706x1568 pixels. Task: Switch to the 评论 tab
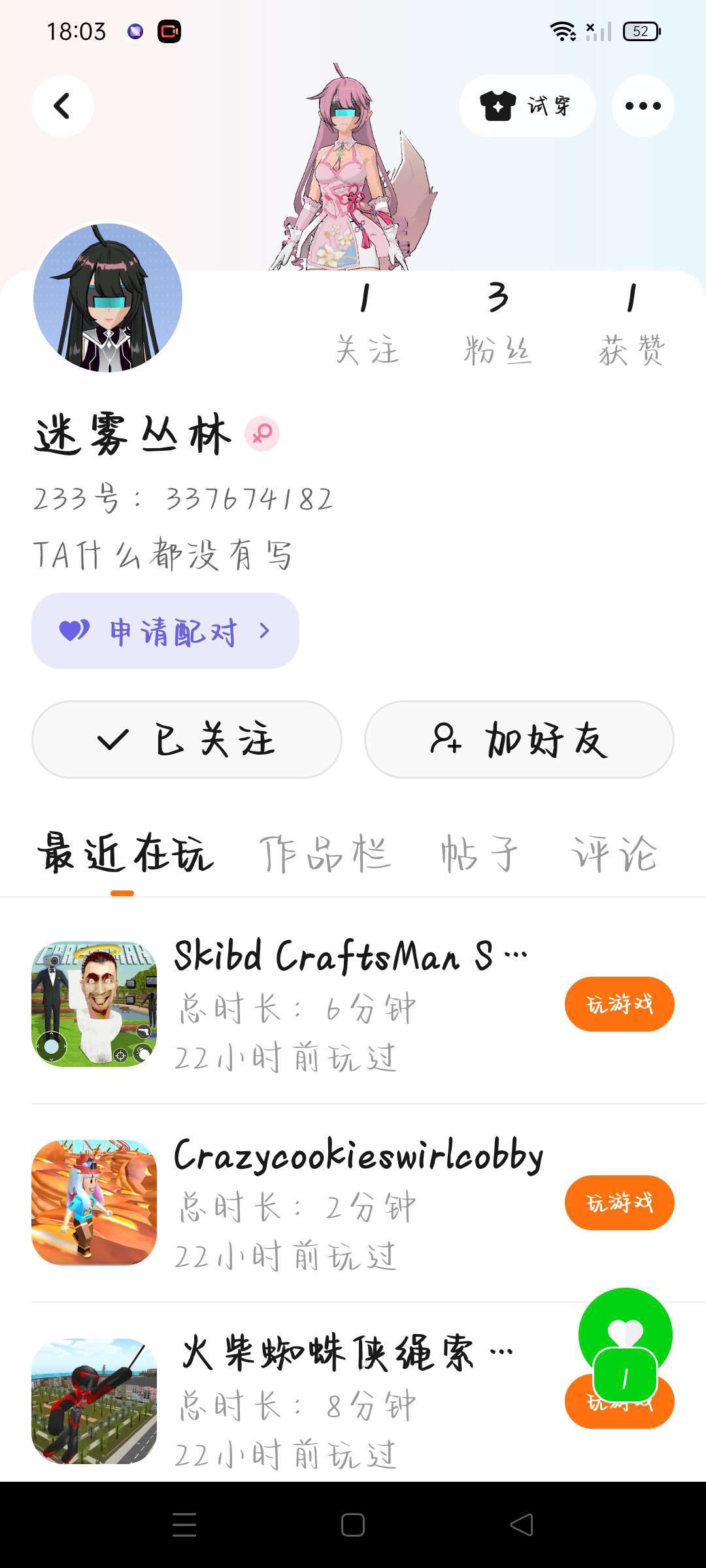614,854
